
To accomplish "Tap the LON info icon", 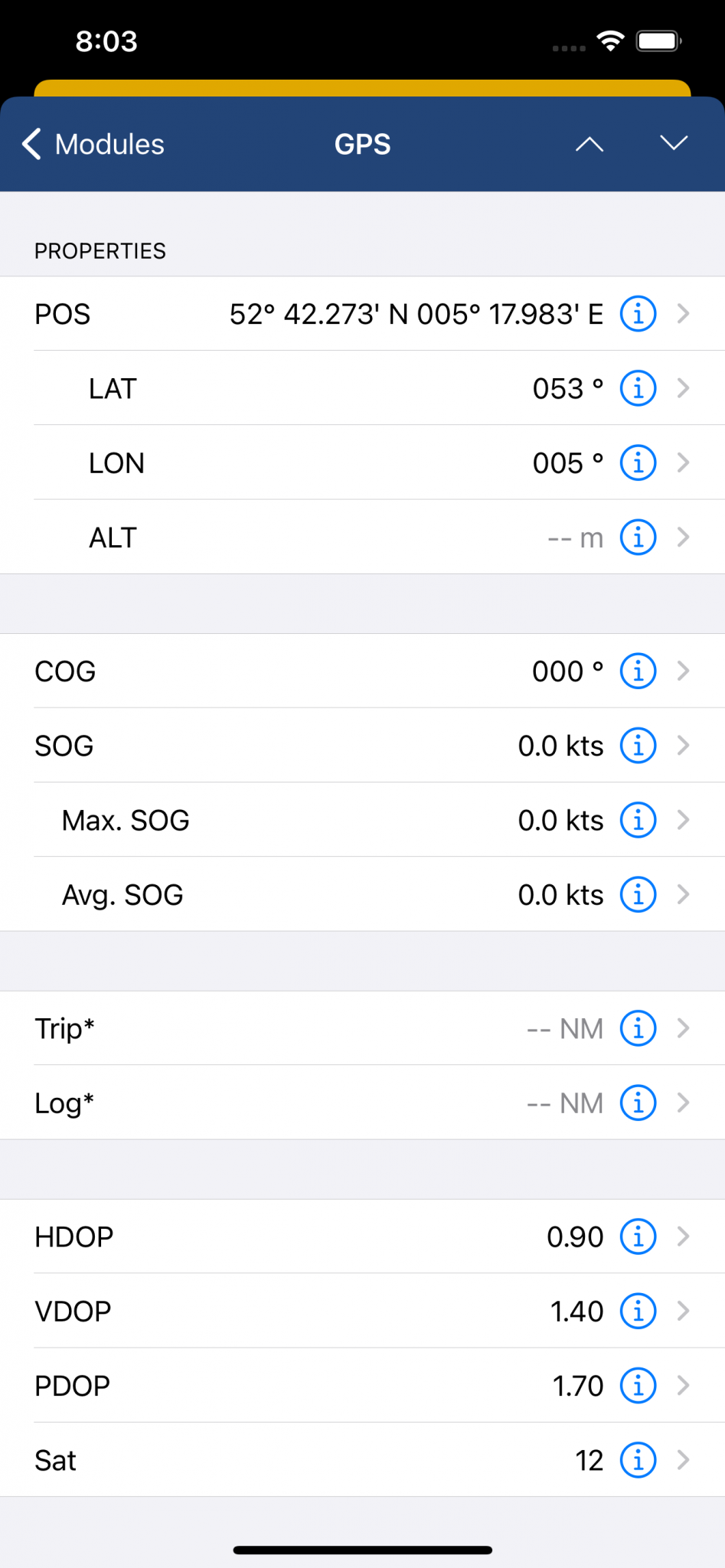I will [x=637, y=462].
